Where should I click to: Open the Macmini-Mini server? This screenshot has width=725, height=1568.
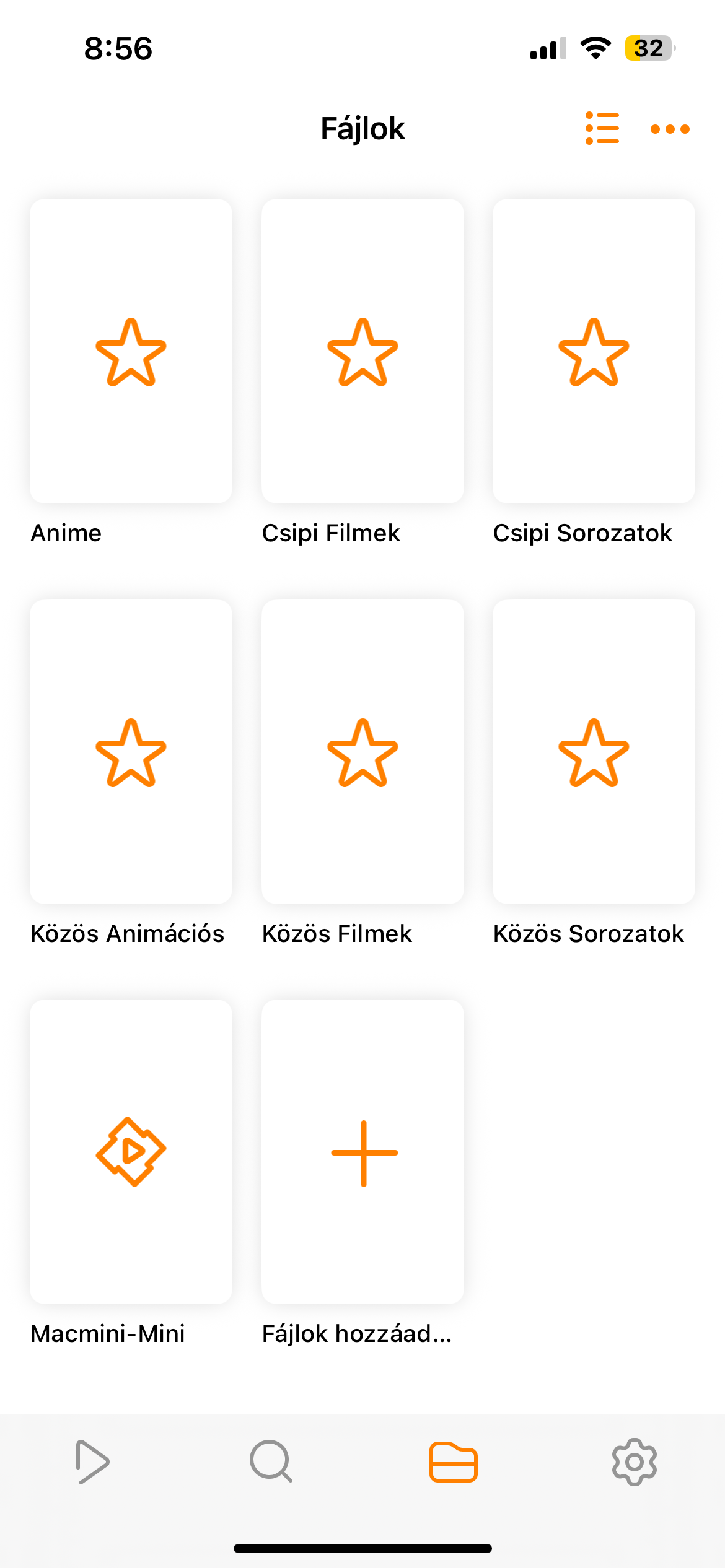tap(131, 1152)
